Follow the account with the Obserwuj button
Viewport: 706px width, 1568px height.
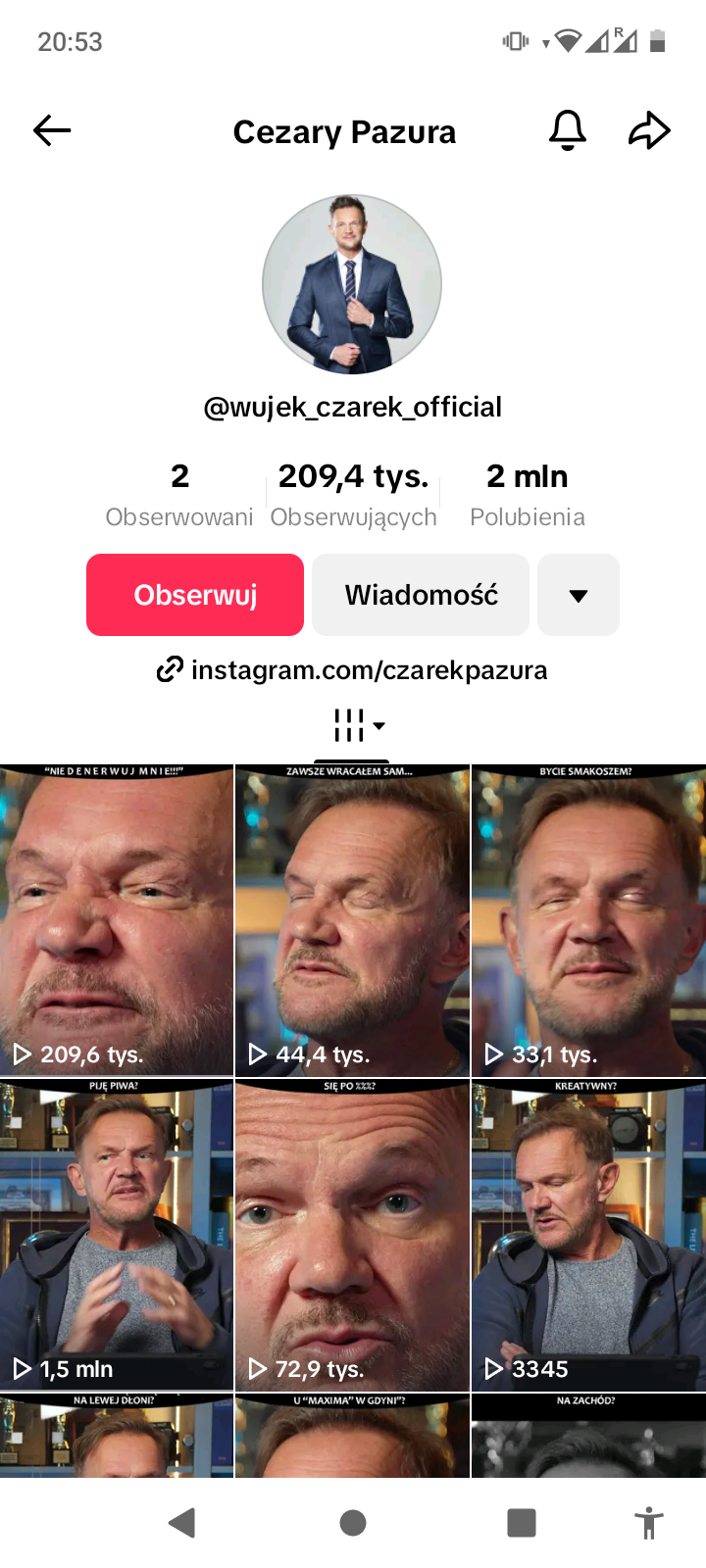(x=195, y=595)
